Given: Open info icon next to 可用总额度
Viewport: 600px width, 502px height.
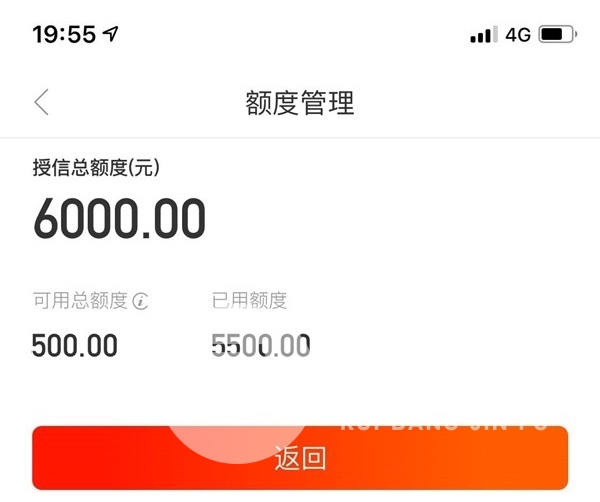Looking at the screenshot, I should coord(141,300).
